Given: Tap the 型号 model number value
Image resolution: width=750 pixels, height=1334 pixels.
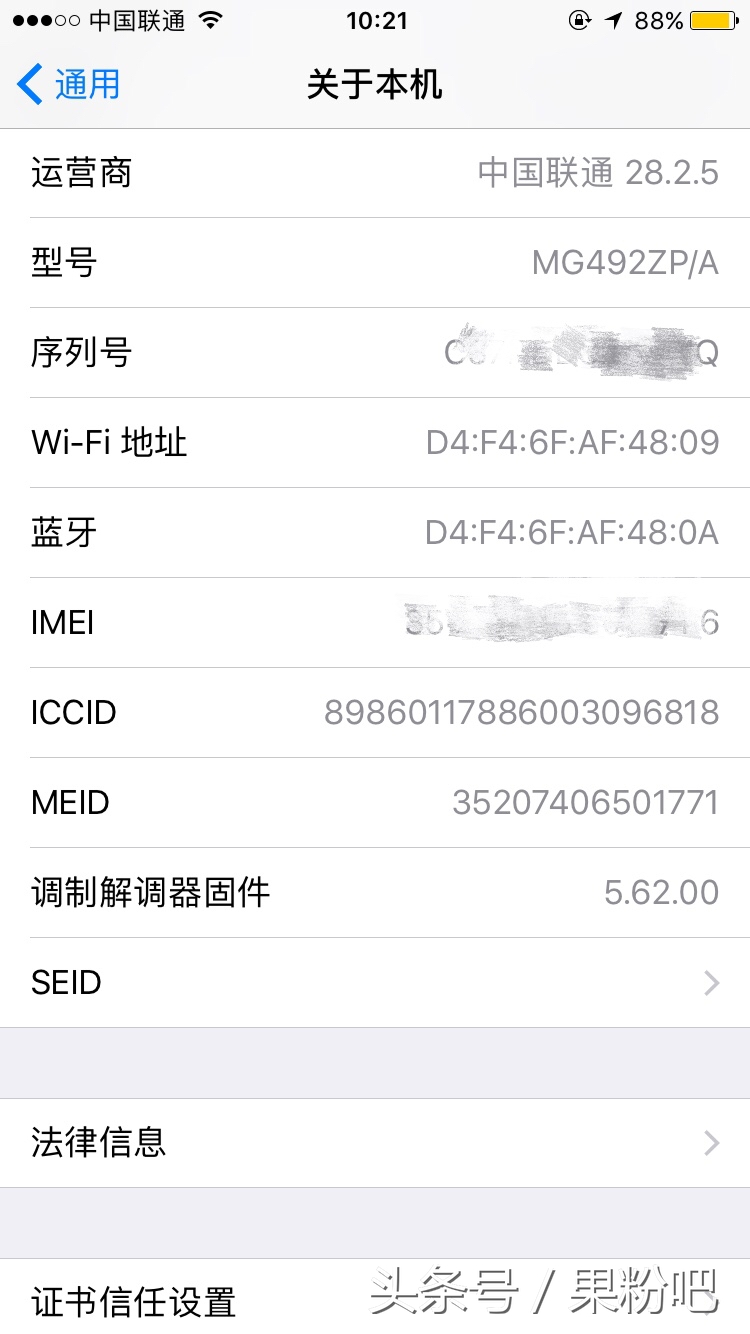Looking at the screenshot, I should [x=625, y=262].
